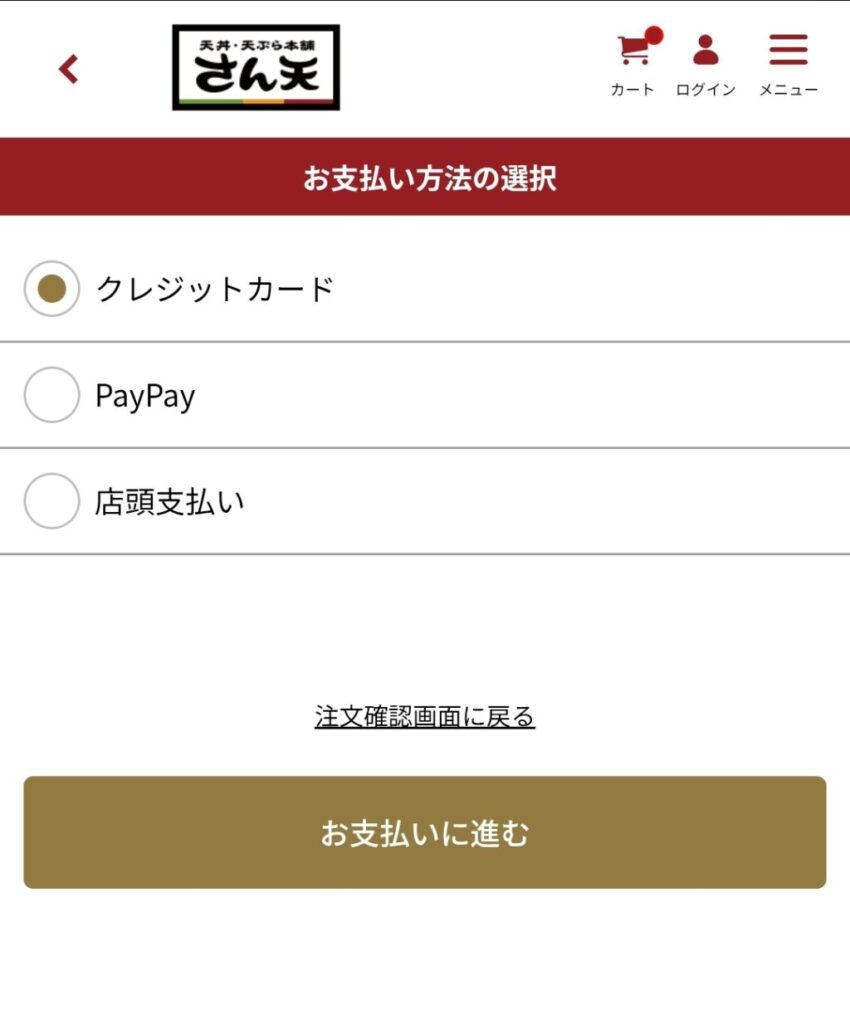Screen dimensions: 850x1024
Task: Open the login (ログイン) page
Action: point(705,62)
